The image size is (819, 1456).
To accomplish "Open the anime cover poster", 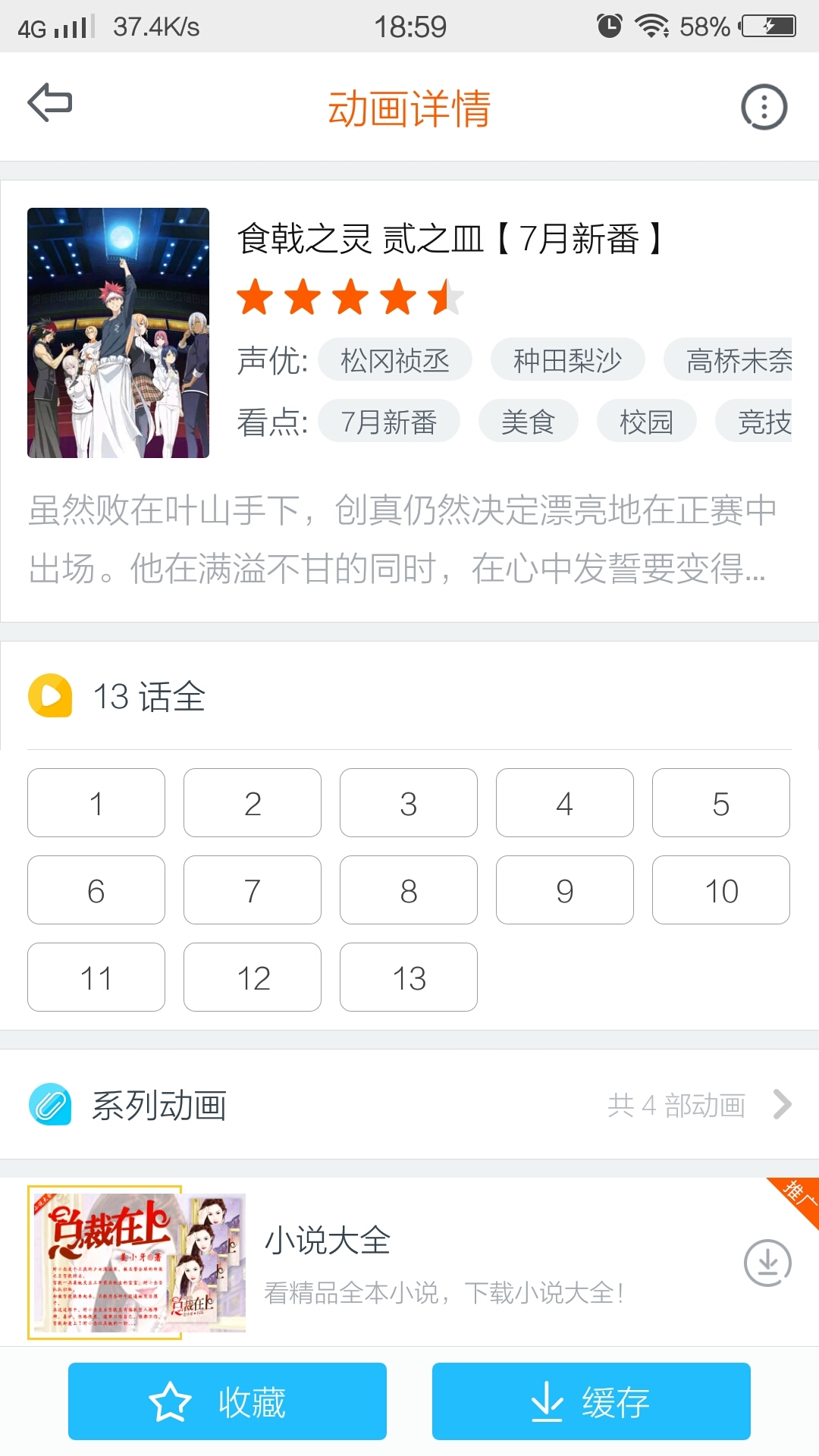I will [118, 333].
